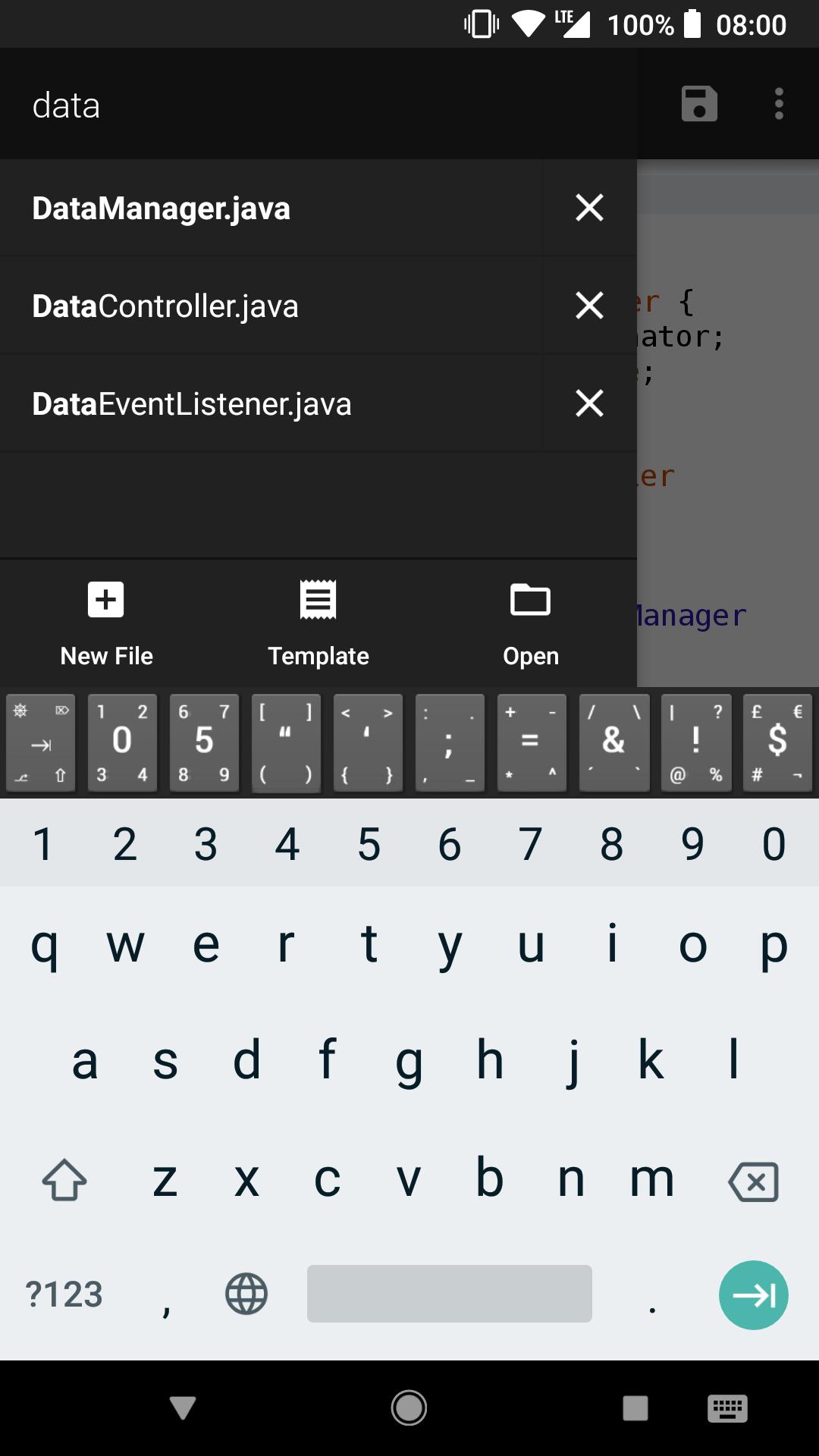Tap the tab arrow extra key
819x1456 pixels.
point(41,742)
